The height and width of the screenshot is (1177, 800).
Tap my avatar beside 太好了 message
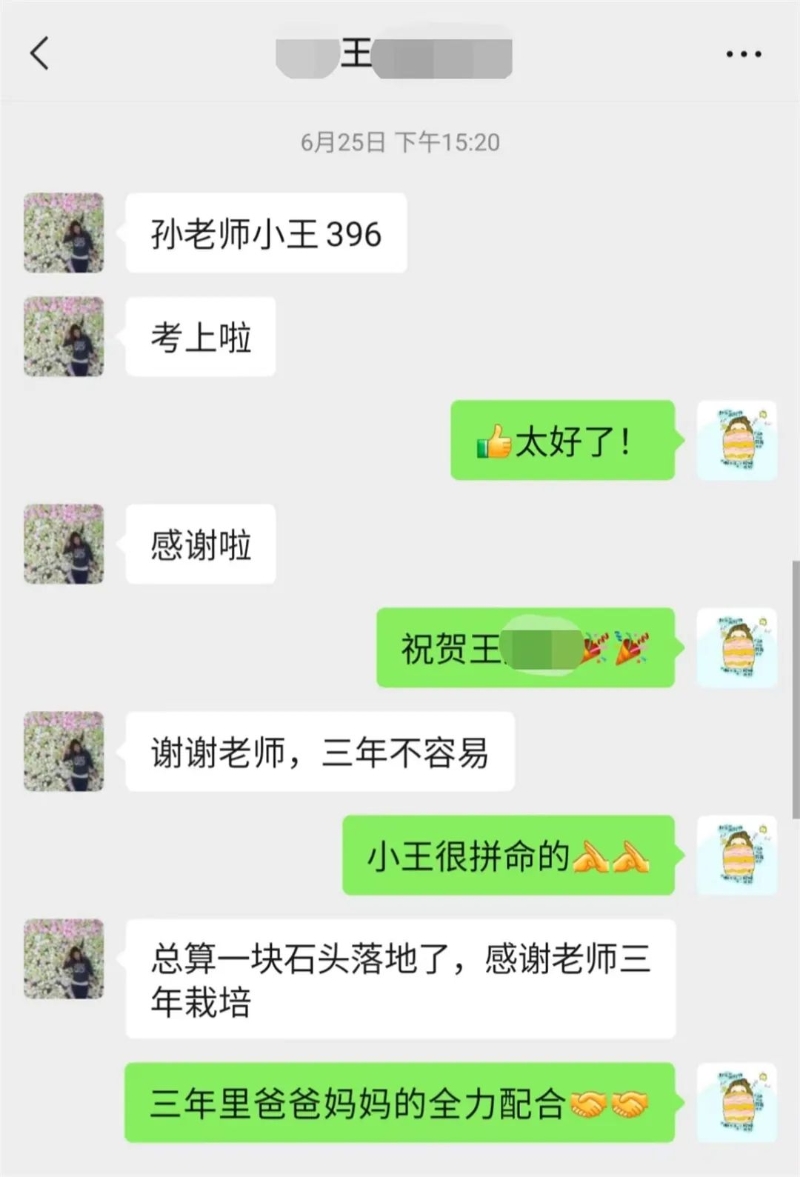pyautogui.click(x=736, y=440)
